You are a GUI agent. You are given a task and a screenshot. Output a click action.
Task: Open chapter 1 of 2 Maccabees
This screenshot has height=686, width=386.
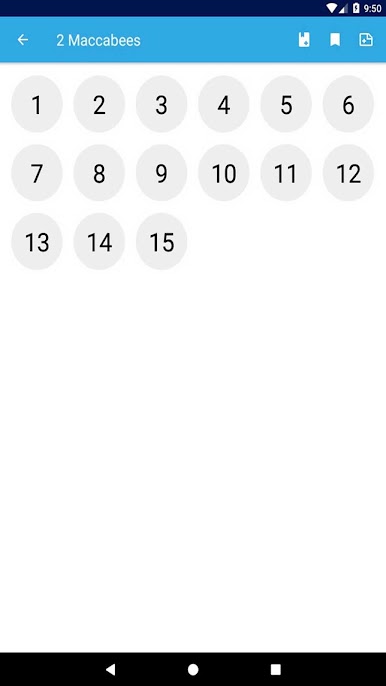(37, 104)
